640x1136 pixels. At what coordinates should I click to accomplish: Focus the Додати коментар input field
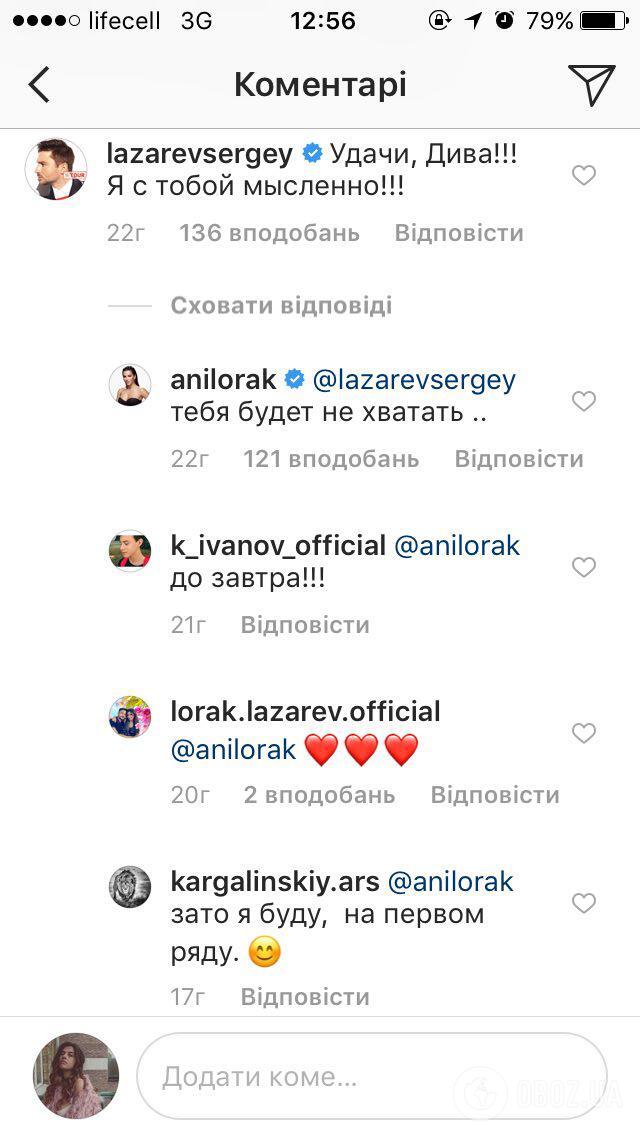pos(371,1077)
